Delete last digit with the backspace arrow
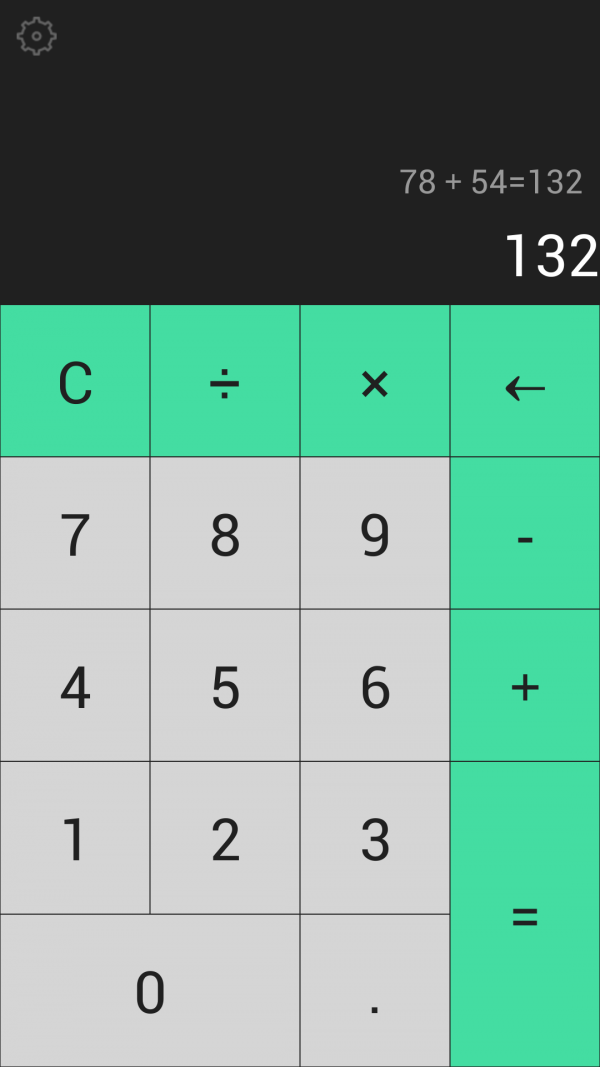 (x=525, y=381)
